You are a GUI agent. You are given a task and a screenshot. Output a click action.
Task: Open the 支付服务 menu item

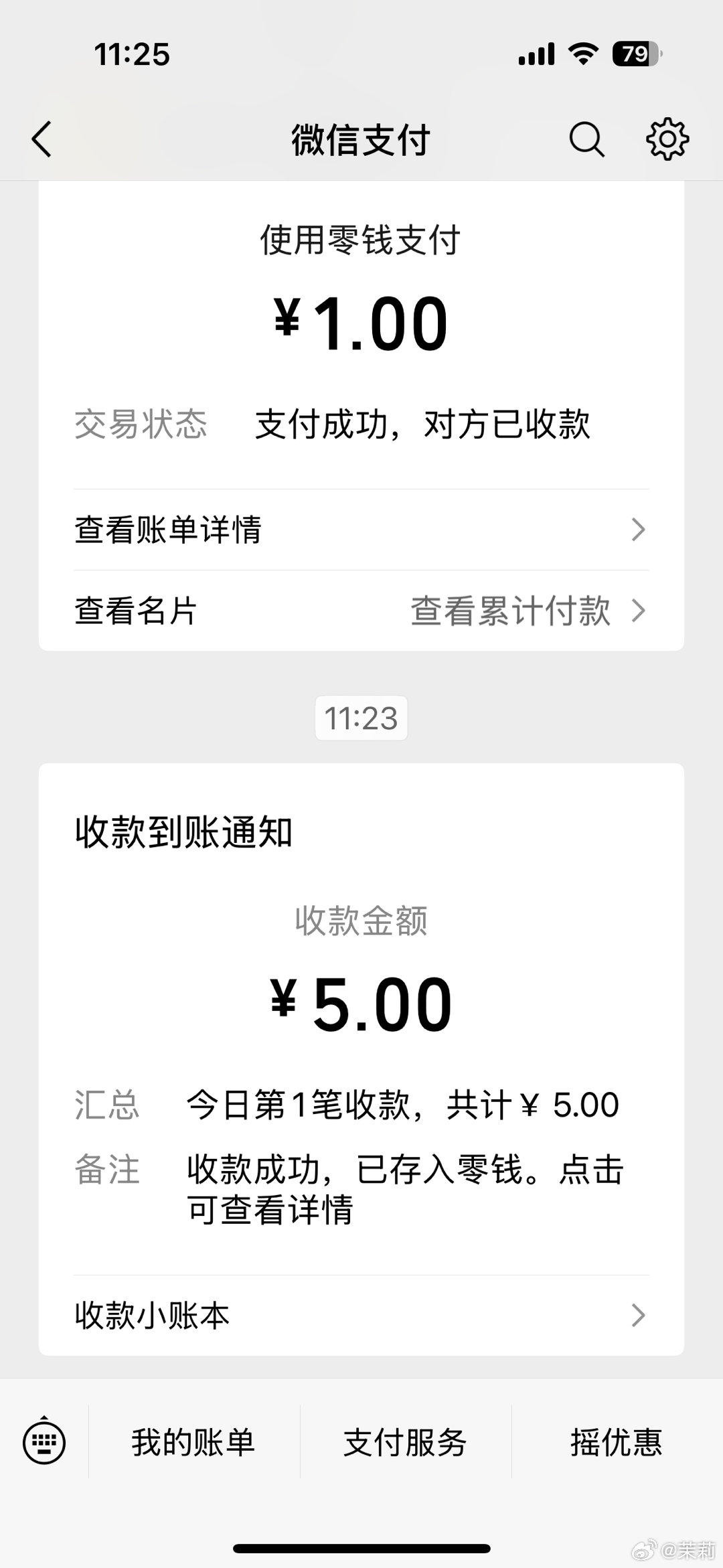pos(404,1445)
